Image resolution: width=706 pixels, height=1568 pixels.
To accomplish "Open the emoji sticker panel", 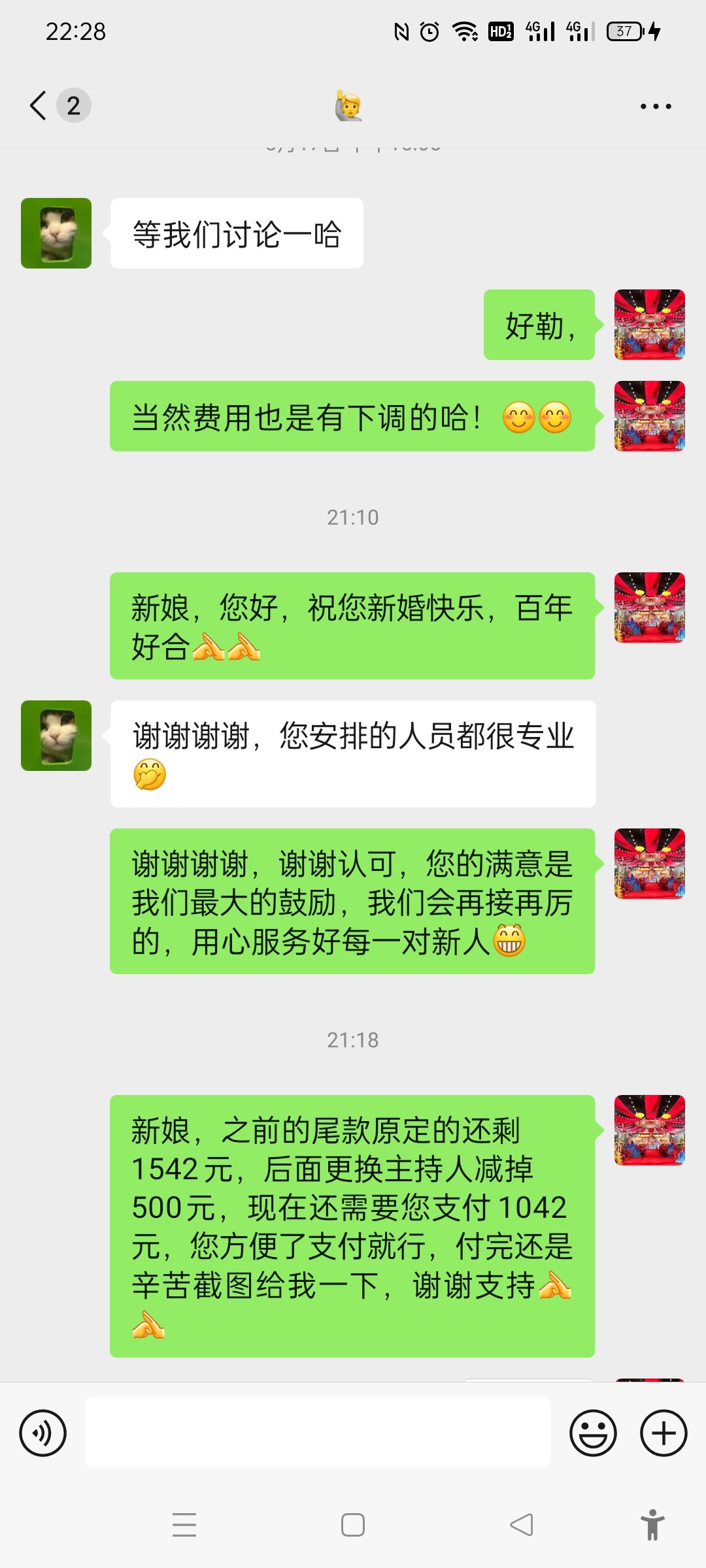I will pyautogui.click(x=593, y=1433).
